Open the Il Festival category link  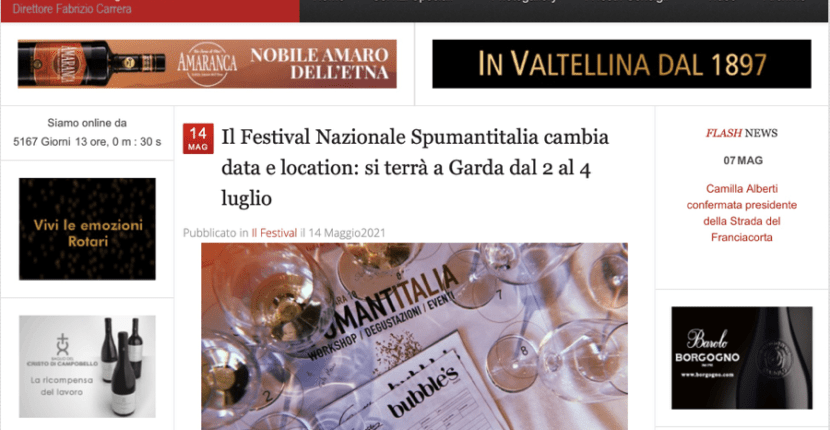[274, 233]
